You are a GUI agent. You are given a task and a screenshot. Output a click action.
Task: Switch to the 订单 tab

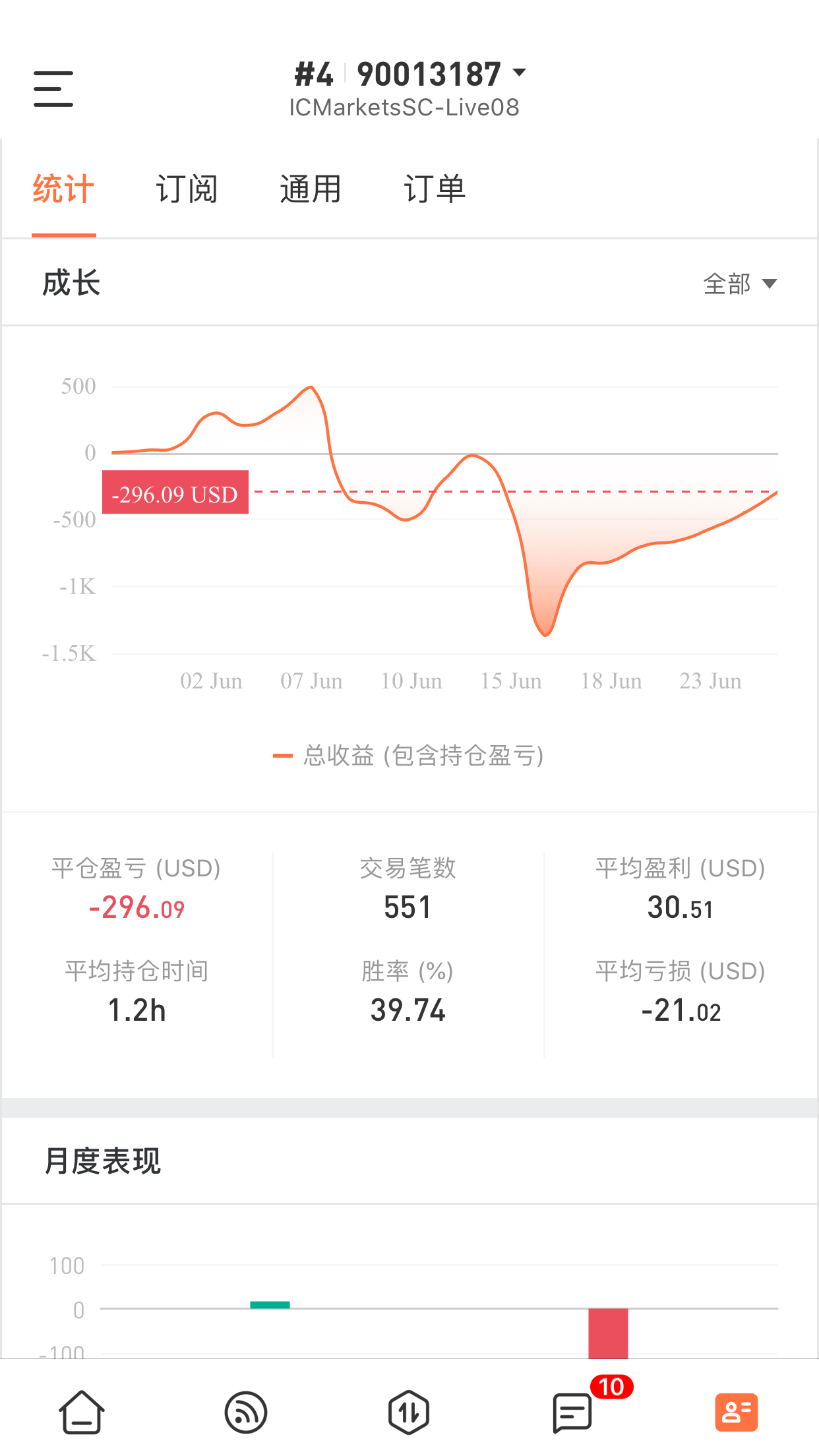tap(435, 190)
